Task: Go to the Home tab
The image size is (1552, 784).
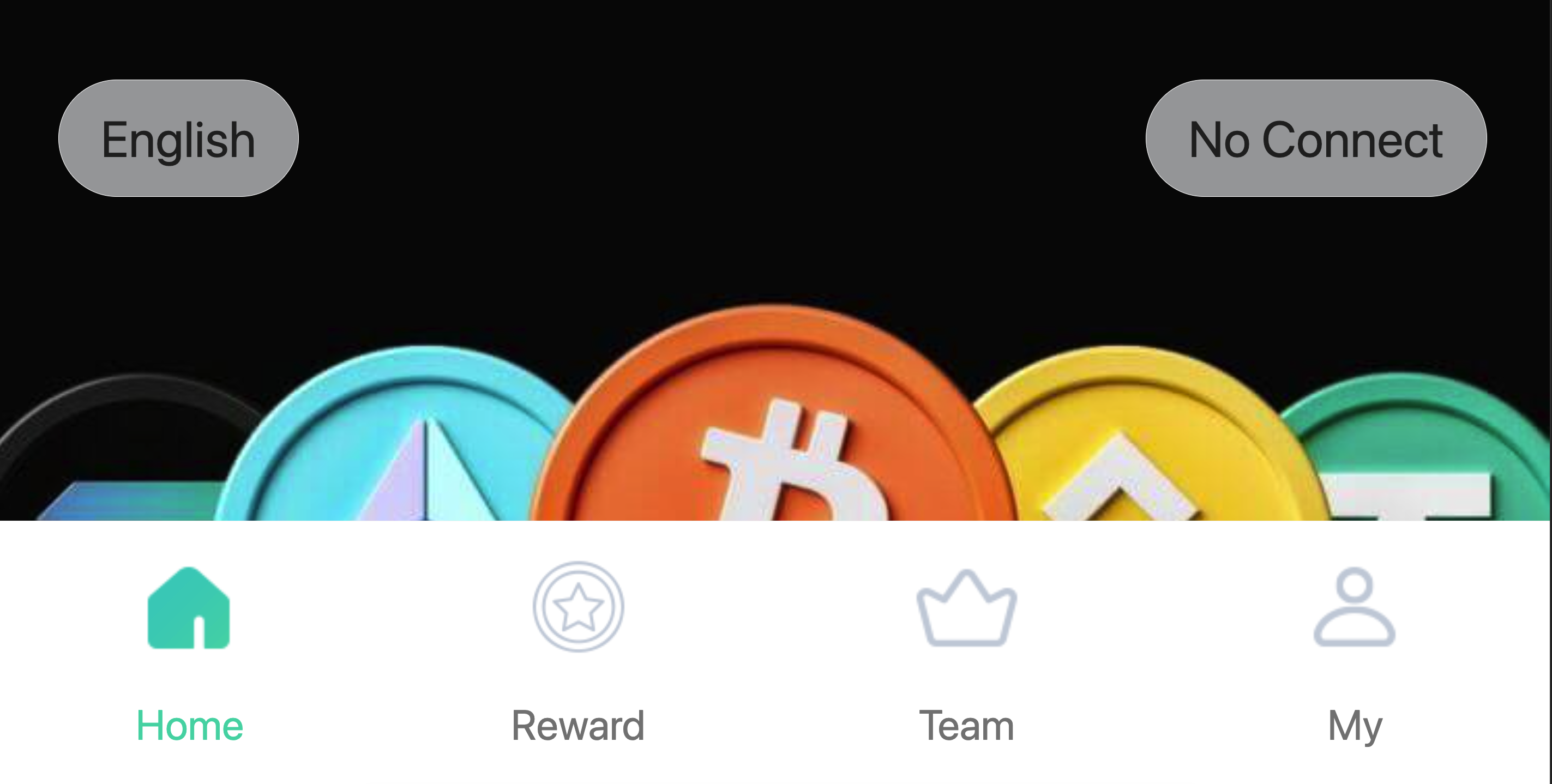Action: click(x=189, y=653)
